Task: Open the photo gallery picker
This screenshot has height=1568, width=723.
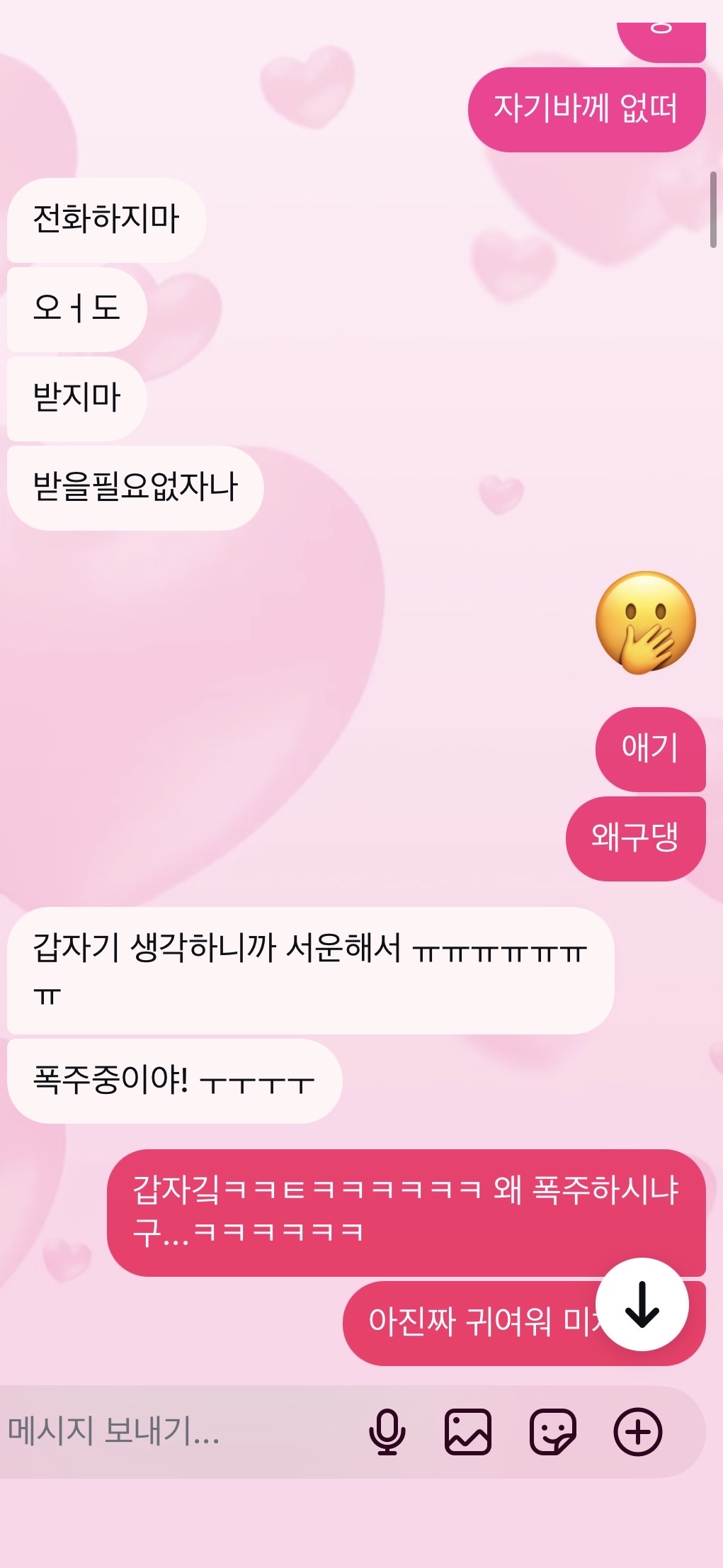Action: pos(467,1432)
